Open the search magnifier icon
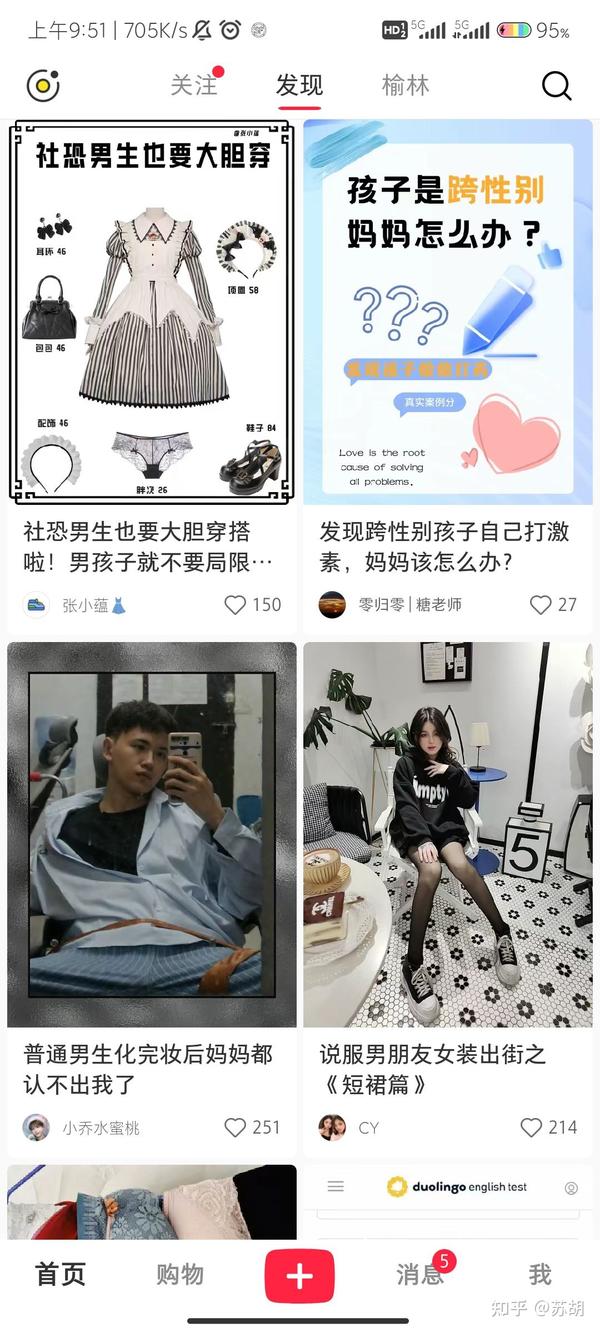The image size is (600, 1333). click(x=556, y=86)
